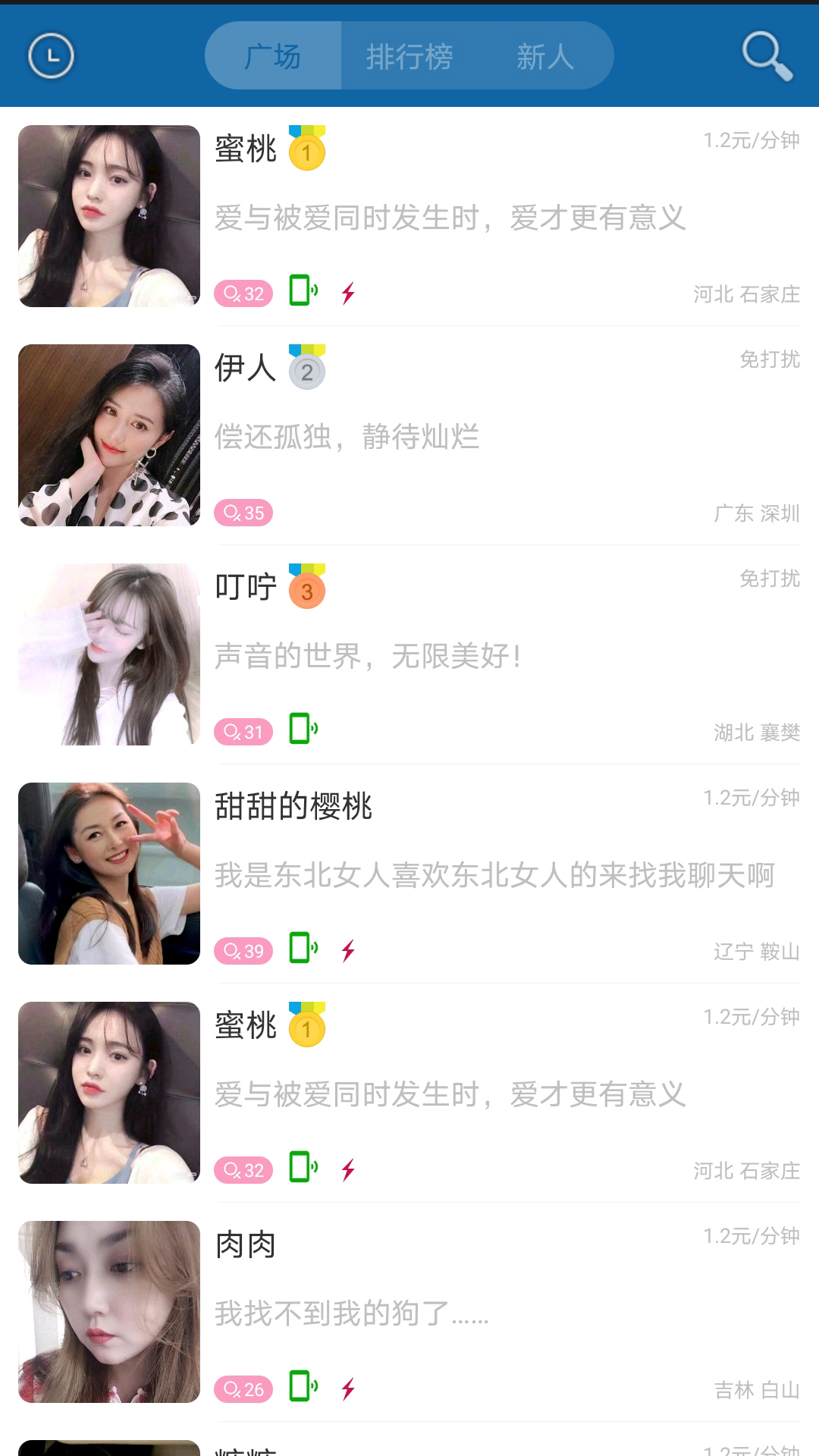The height and width of the screenshot is (1456, 819).
Task: Tap the silver medal badge beside 伊人
Action: pyautogui.click(x=306, y=370)
